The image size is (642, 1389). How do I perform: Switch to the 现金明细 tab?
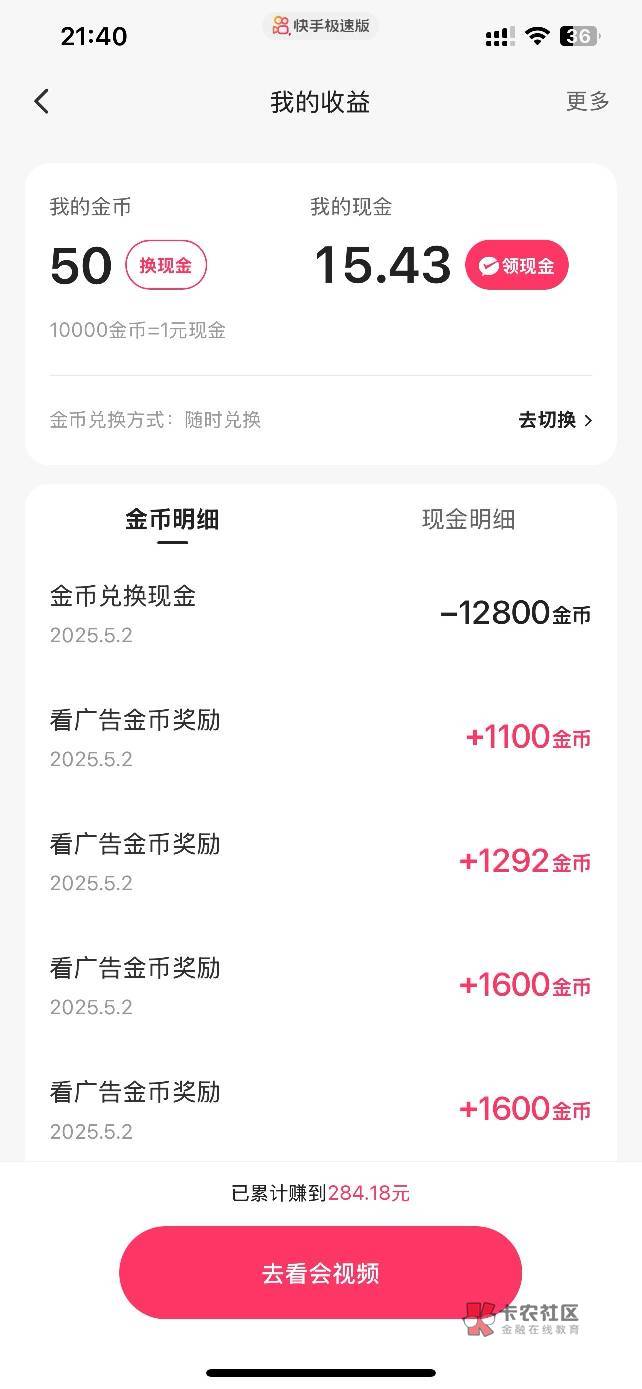pos(468,519)
